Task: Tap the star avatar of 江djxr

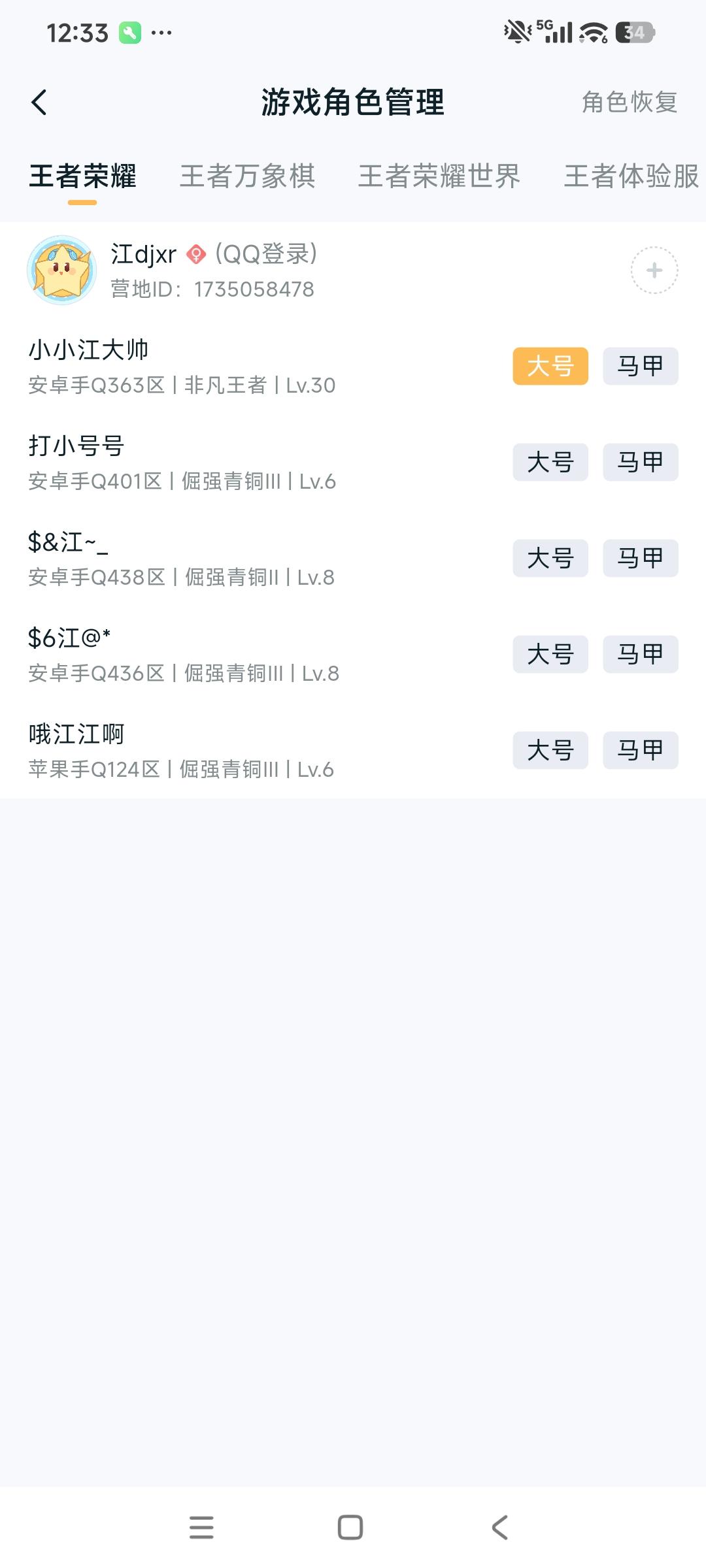Action: click(63, 269)
